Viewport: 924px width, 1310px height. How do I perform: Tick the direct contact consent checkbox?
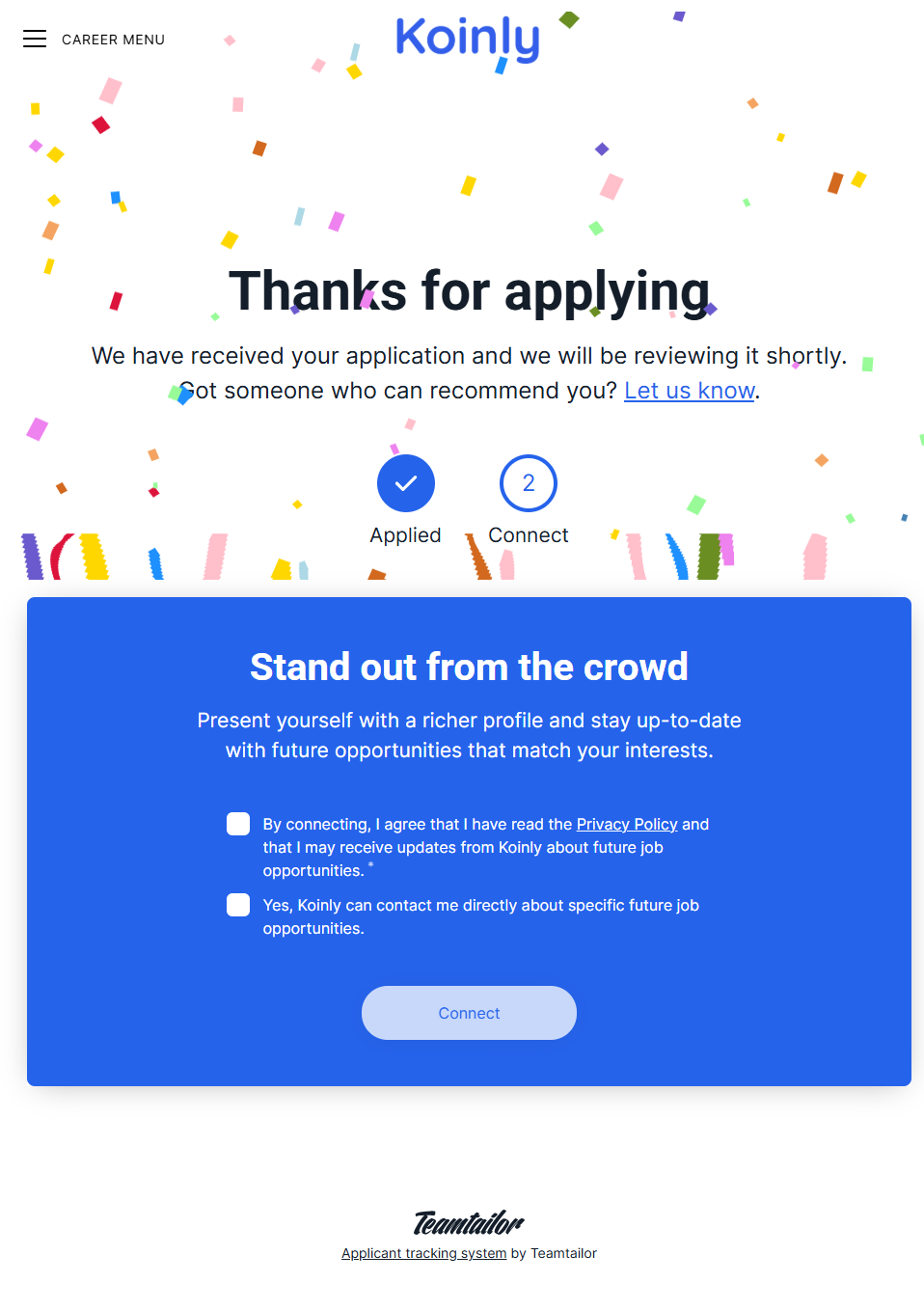238,904
